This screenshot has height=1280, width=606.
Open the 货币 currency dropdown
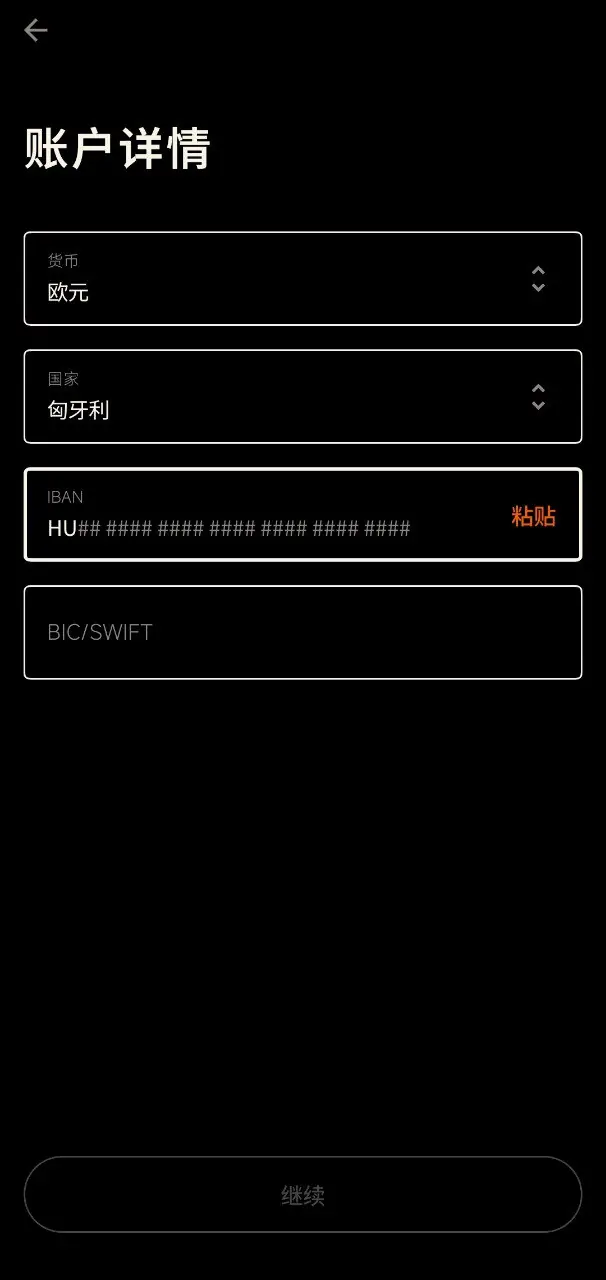coord(302,279)
